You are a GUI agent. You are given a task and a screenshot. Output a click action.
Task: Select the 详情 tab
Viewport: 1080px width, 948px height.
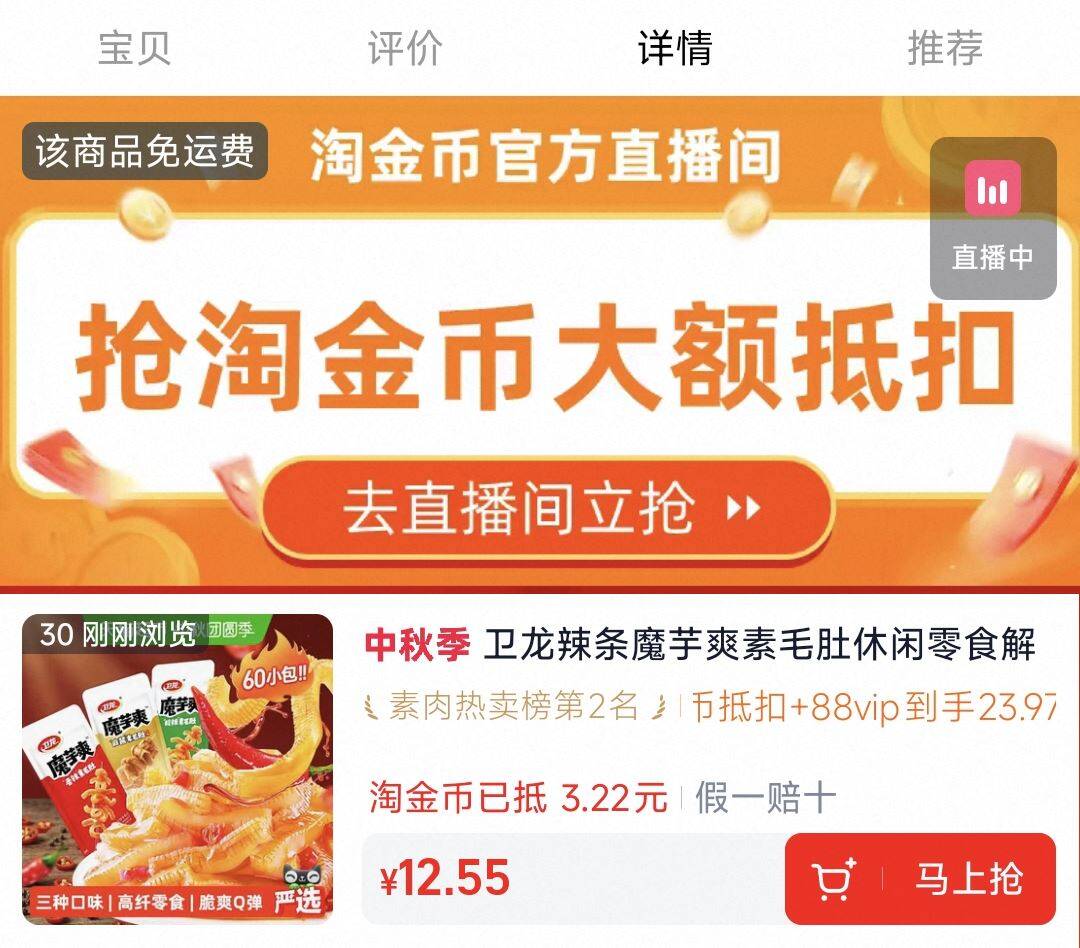tap(674, 48)
